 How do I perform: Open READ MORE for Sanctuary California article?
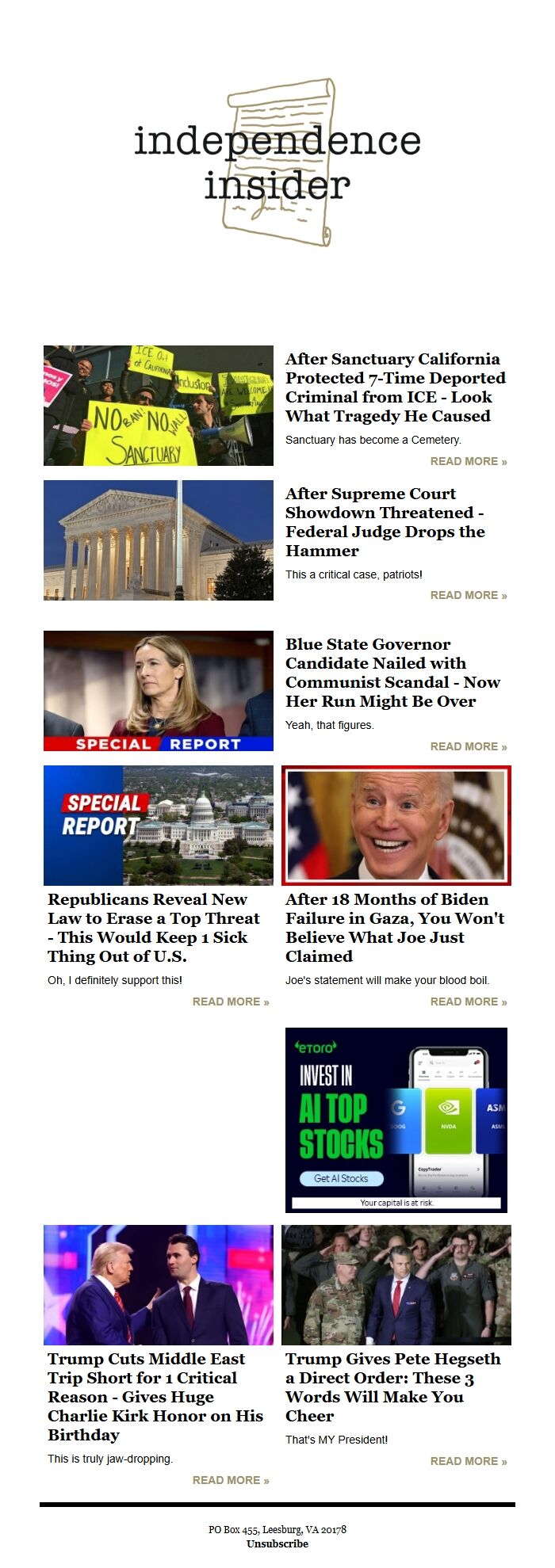pos(468,461)
